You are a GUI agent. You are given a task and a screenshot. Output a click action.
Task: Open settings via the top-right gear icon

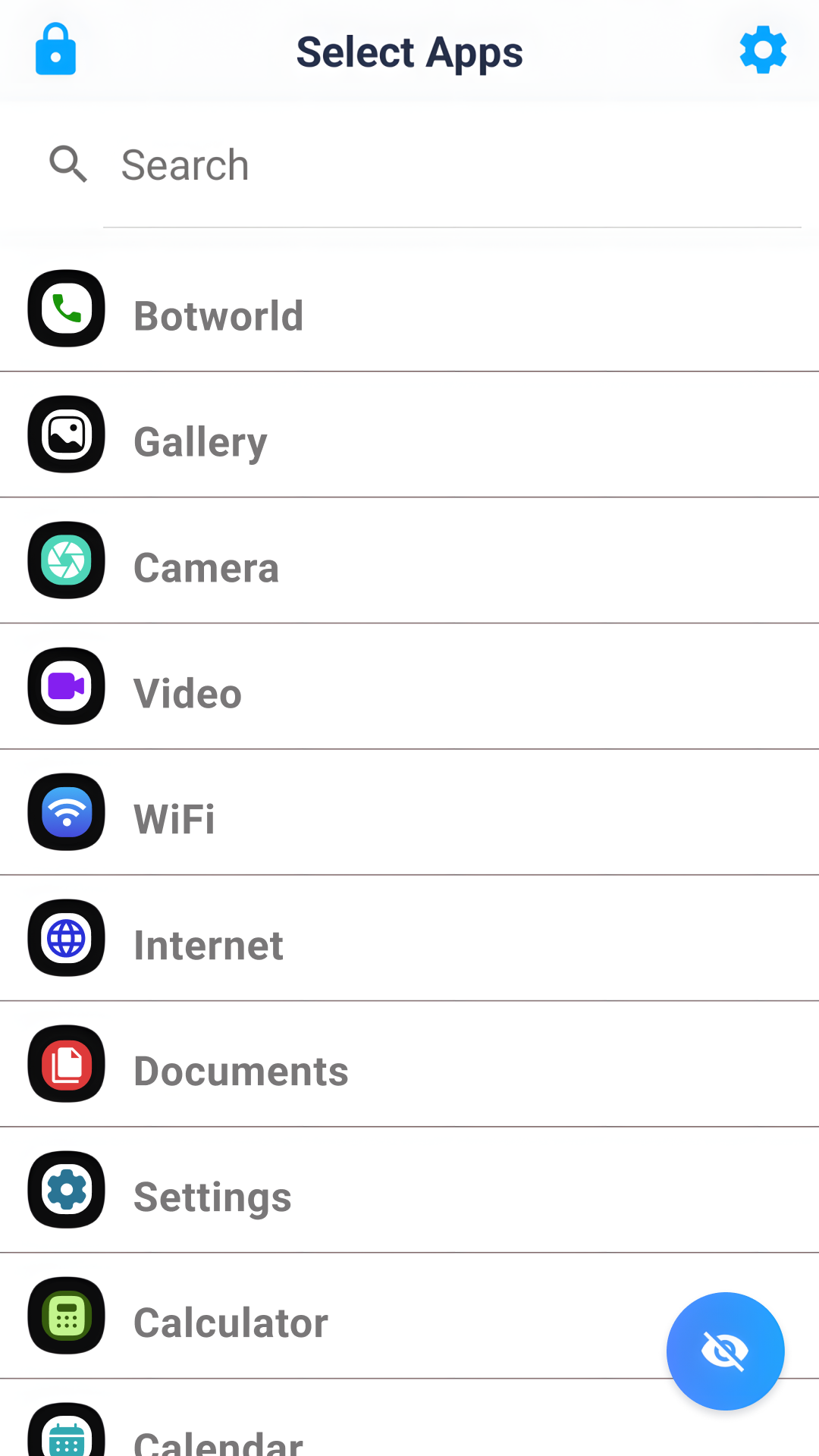pos(762,49)
